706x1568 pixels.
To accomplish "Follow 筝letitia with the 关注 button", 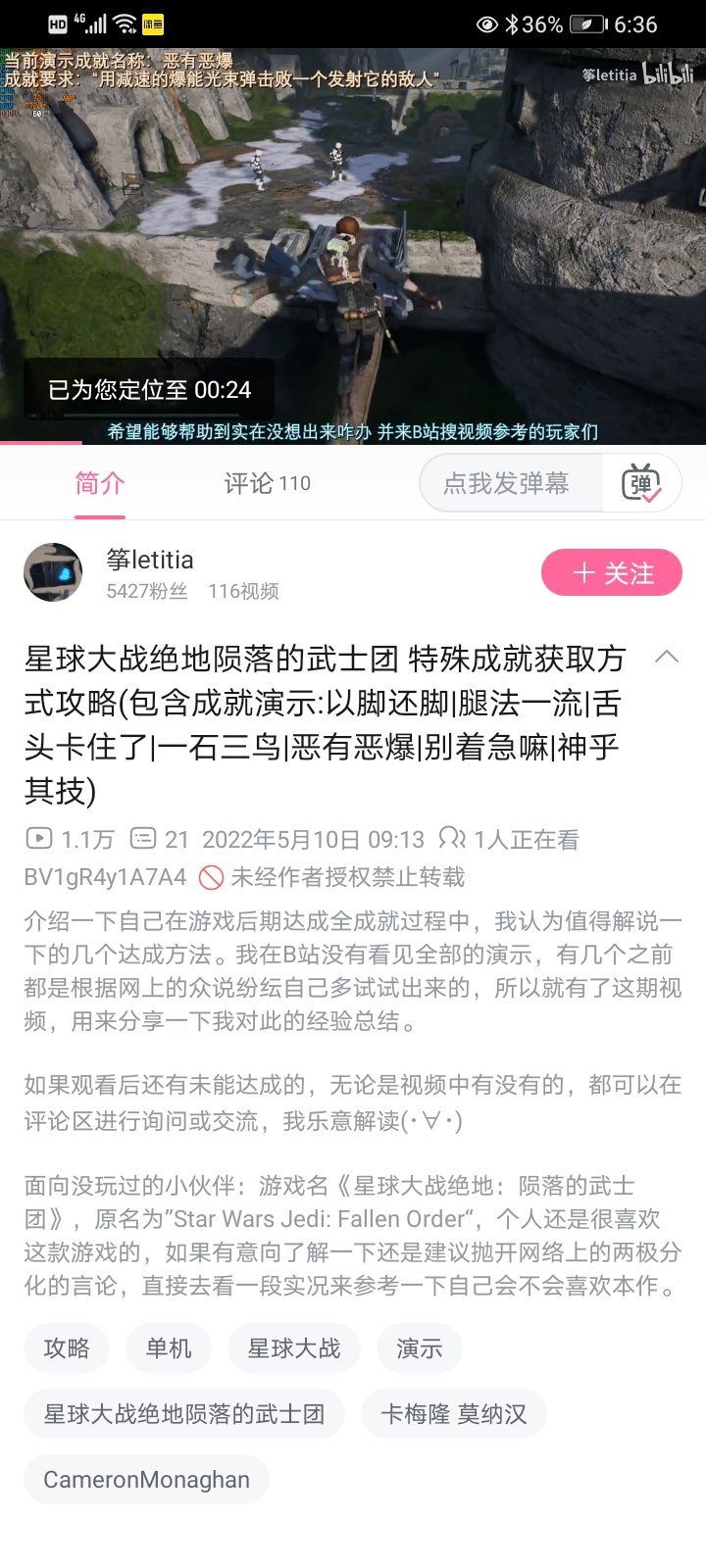I will click(x=612, y=572).
